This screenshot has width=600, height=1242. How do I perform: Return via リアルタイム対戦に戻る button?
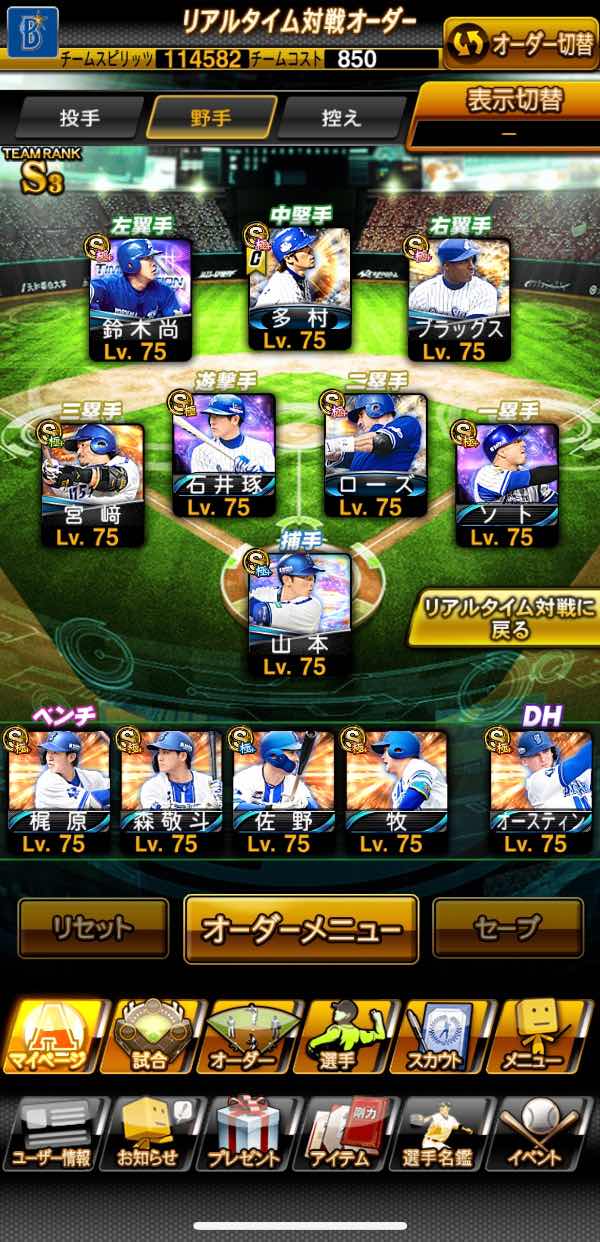click(504, 619)
